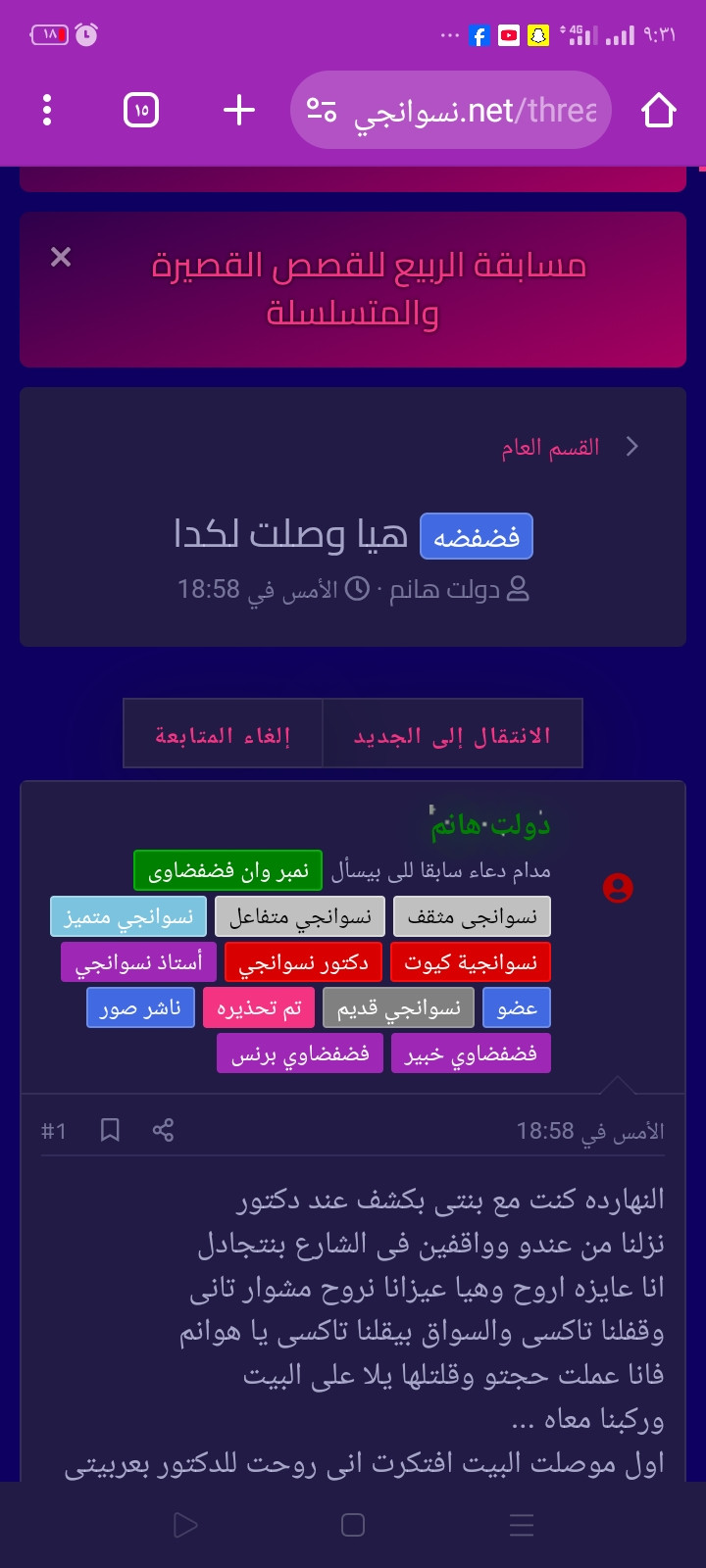
Task: Open the tab switcher showing ١٥ tabs
Action: pos(141,110)
